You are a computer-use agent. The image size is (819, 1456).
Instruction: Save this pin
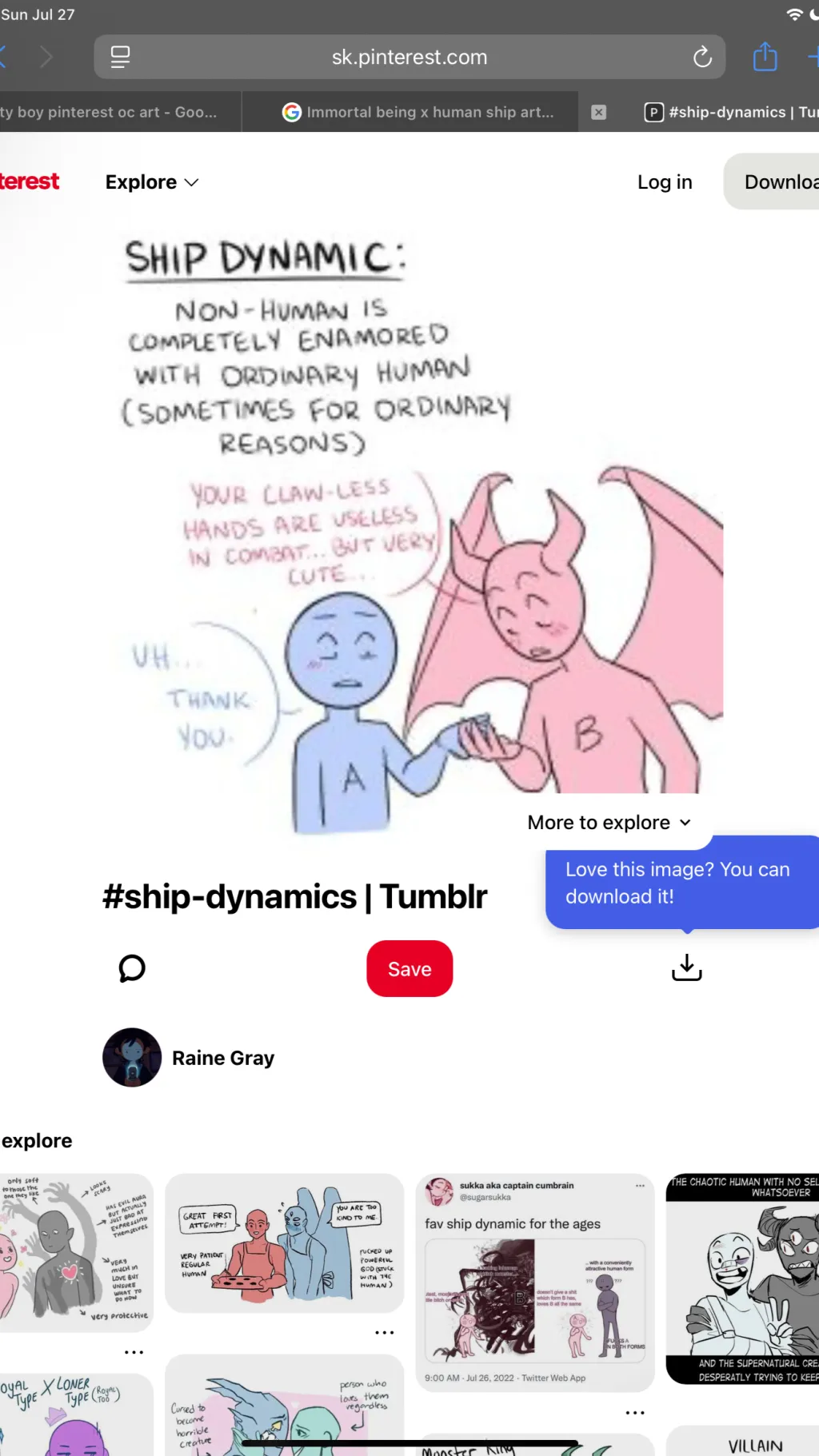[409, 969]
